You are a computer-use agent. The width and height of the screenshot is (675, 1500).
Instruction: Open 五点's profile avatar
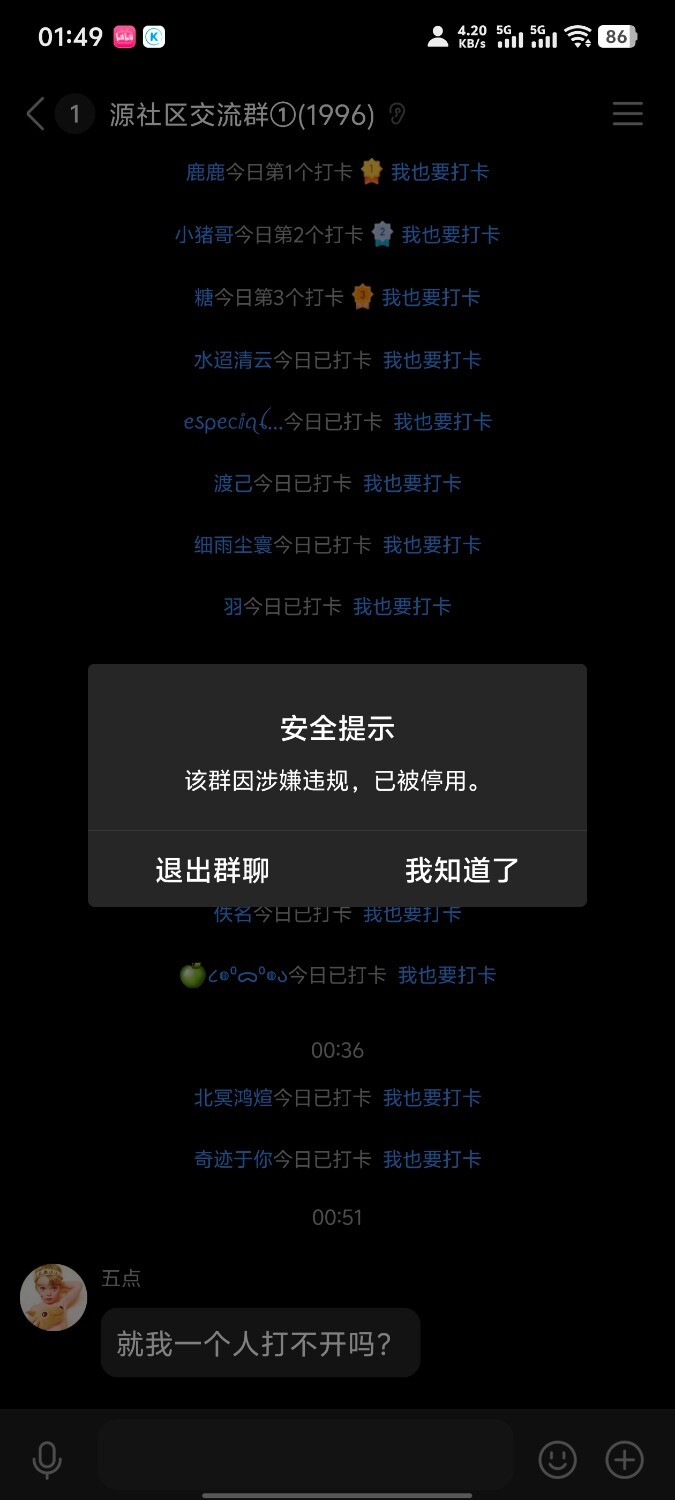pyautogui.click(x=54, y=1297)
